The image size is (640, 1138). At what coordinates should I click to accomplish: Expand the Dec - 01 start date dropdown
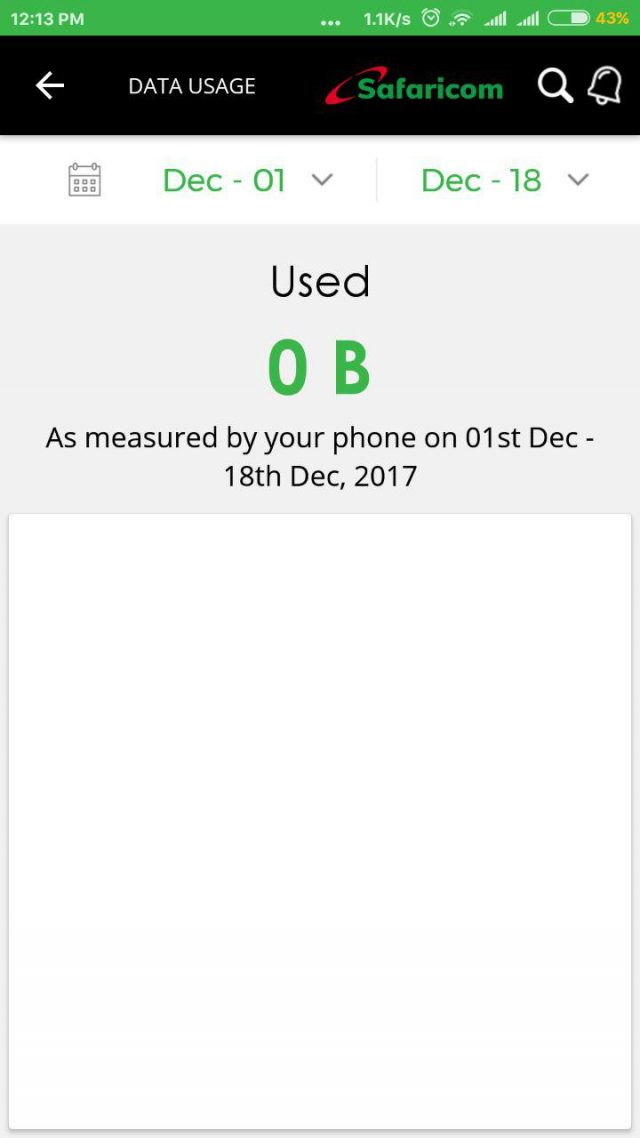click(247, 180)
